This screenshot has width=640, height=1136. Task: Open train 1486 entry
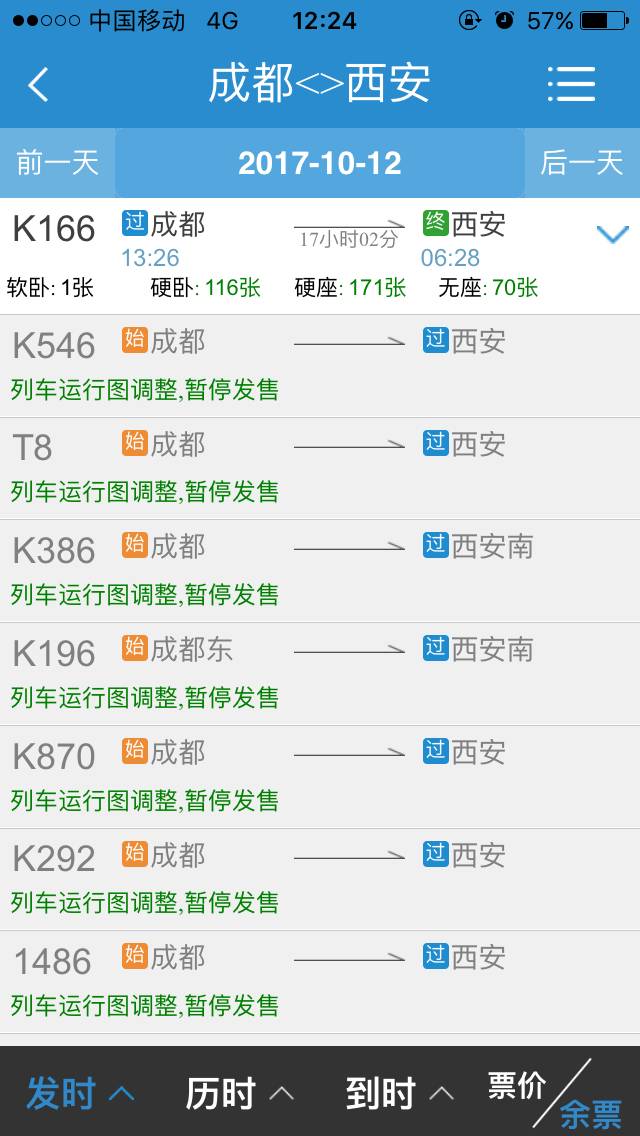click(x=320, y=982)
